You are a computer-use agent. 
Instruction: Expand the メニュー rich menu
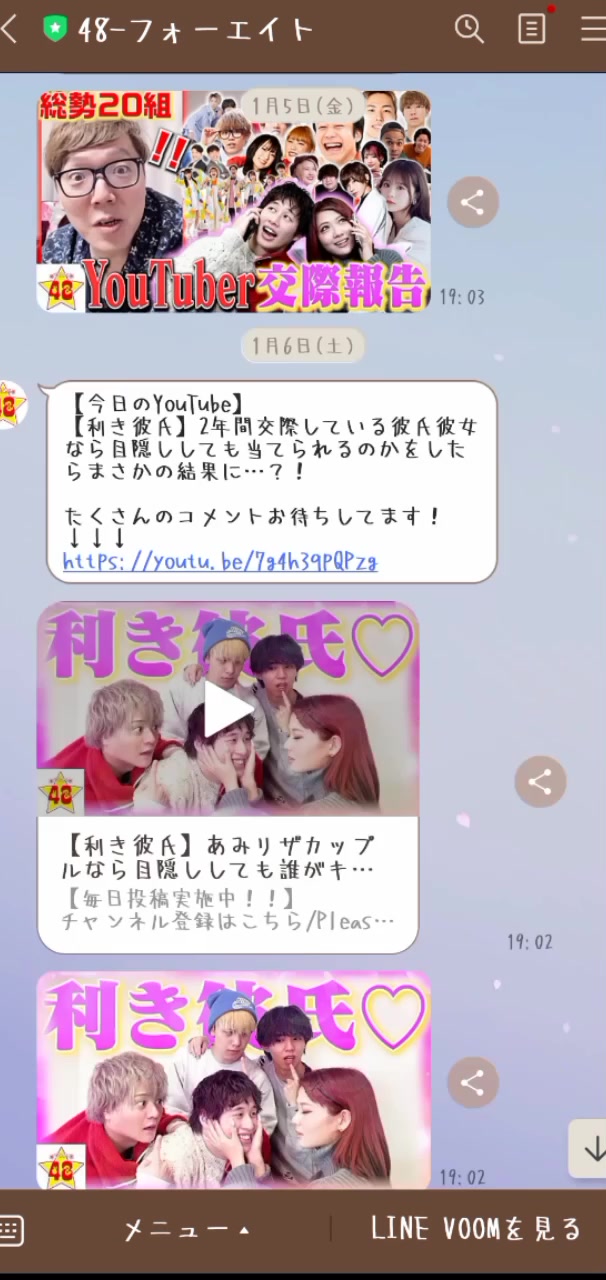point(187,1229)
